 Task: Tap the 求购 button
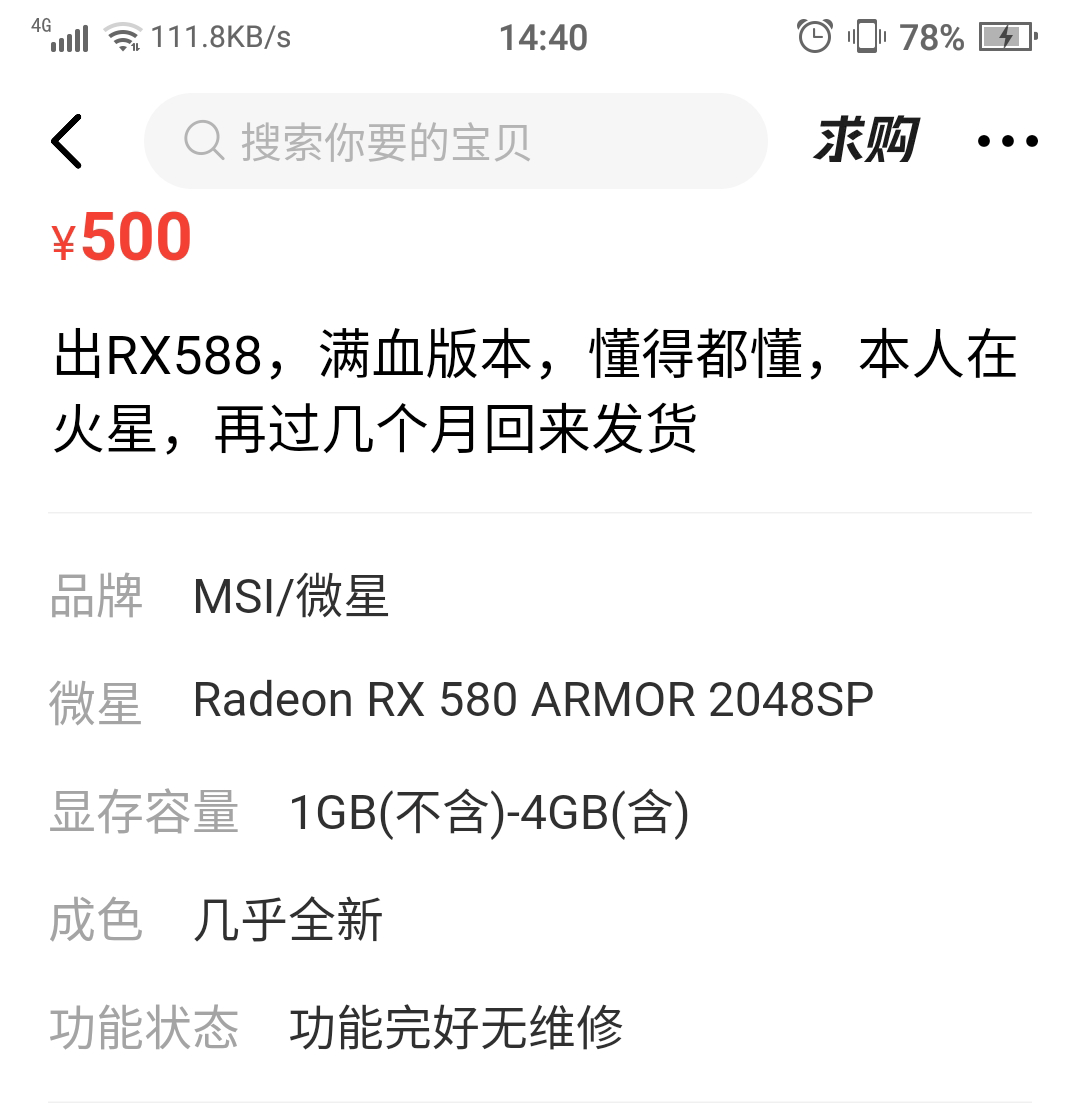(866, 140)
